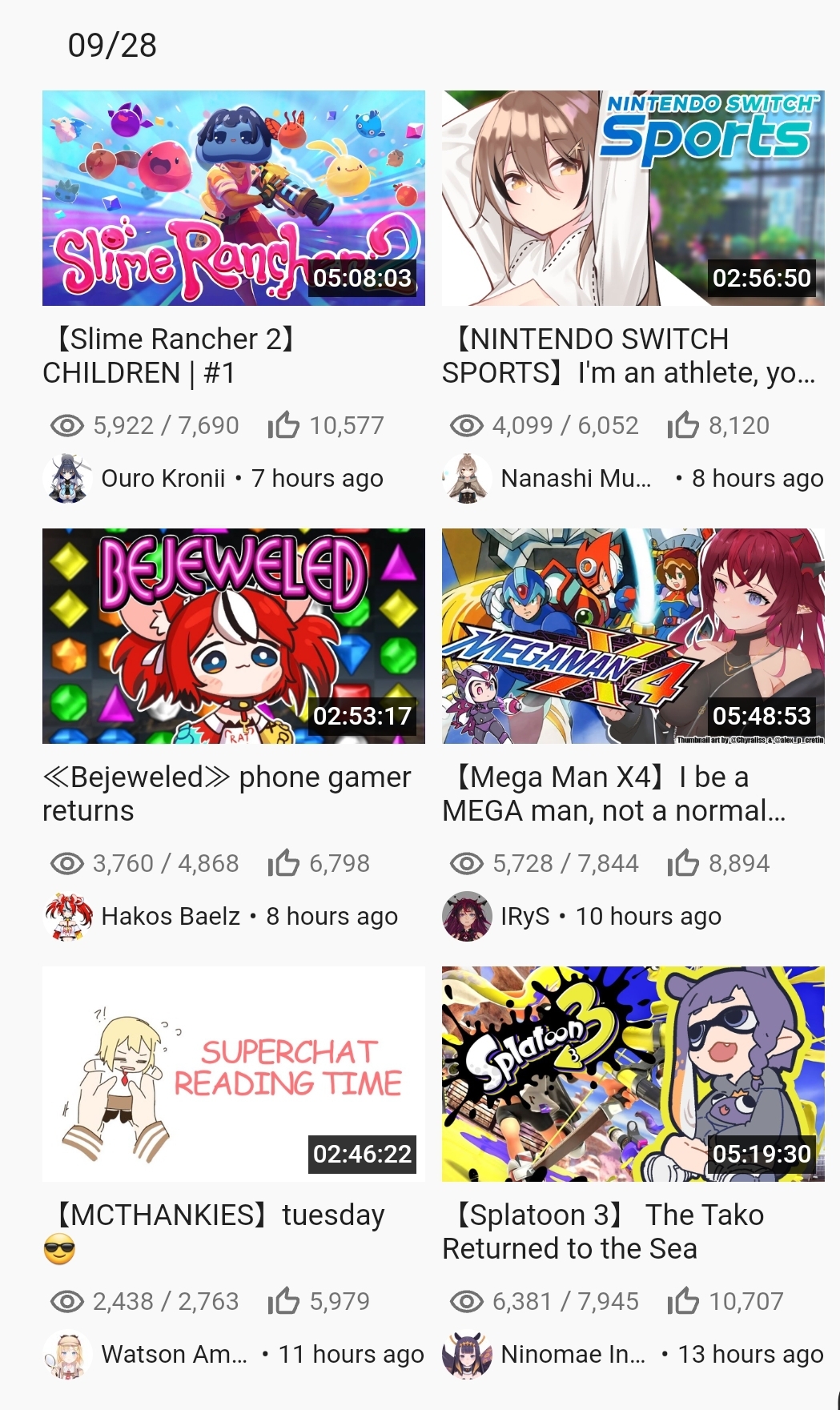840x1410 pixels.
Task: Open Watson Amelia's channel avatar
Action: coord(67,1354)
